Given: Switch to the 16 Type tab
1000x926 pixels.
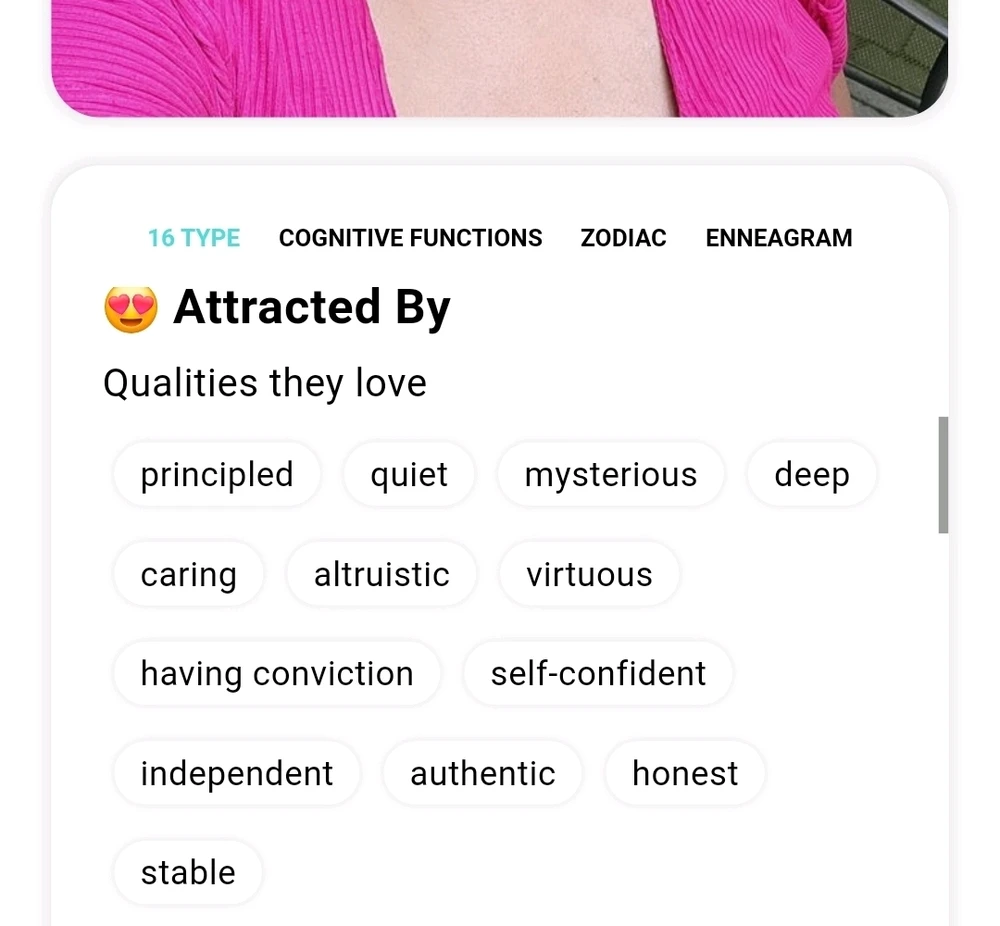Looking at the screenshot, I should (x=194, y=238).
